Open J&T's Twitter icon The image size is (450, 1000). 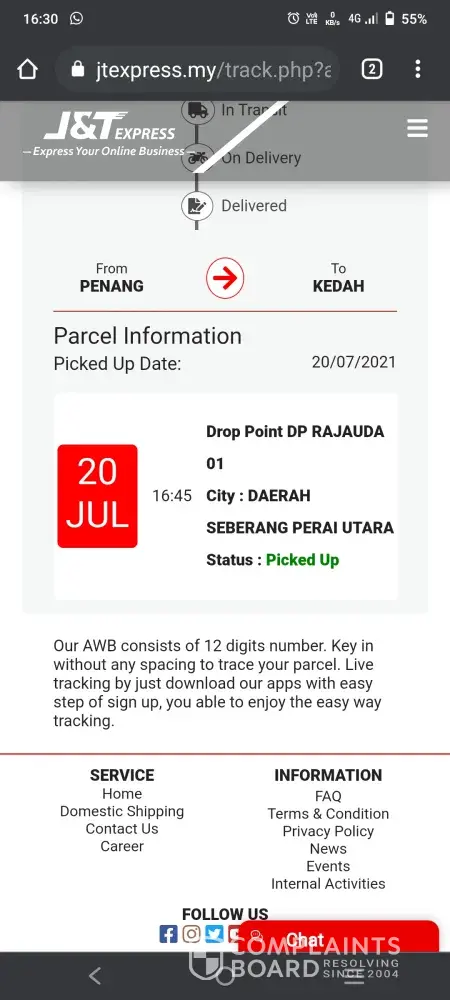[214, 934]
